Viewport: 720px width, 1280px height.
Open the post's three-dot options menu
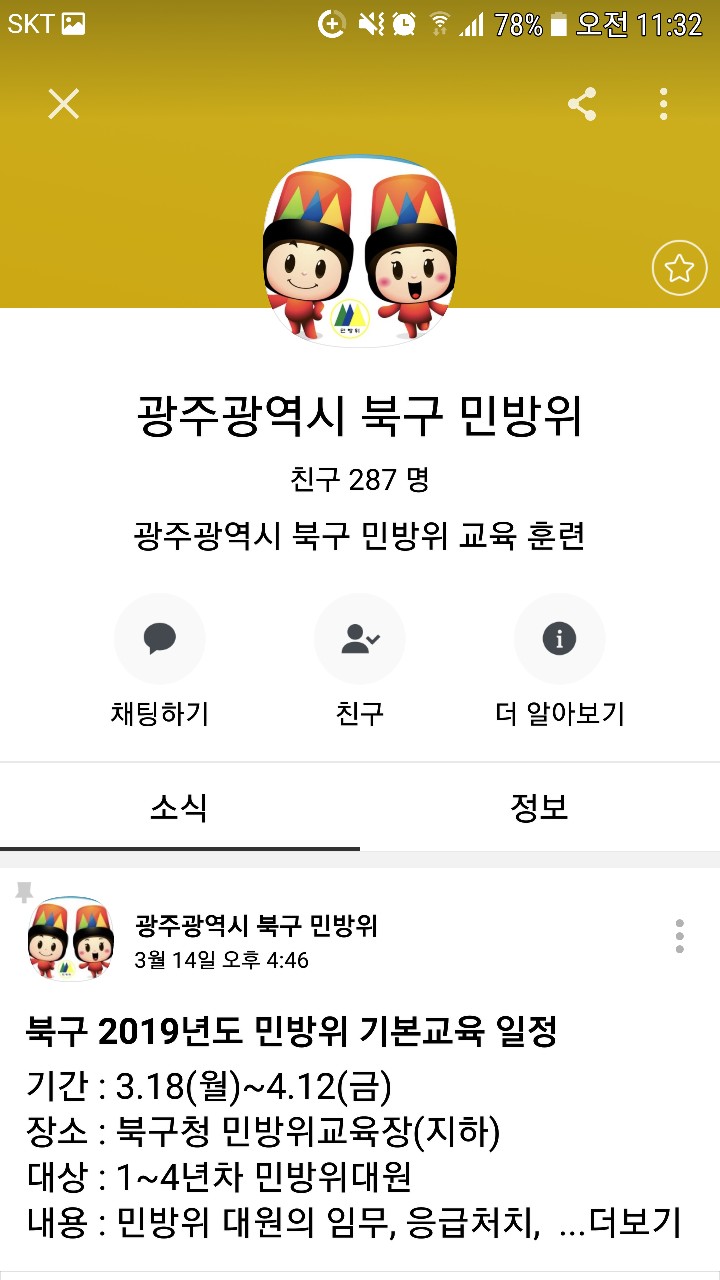(x=680, y=936)
